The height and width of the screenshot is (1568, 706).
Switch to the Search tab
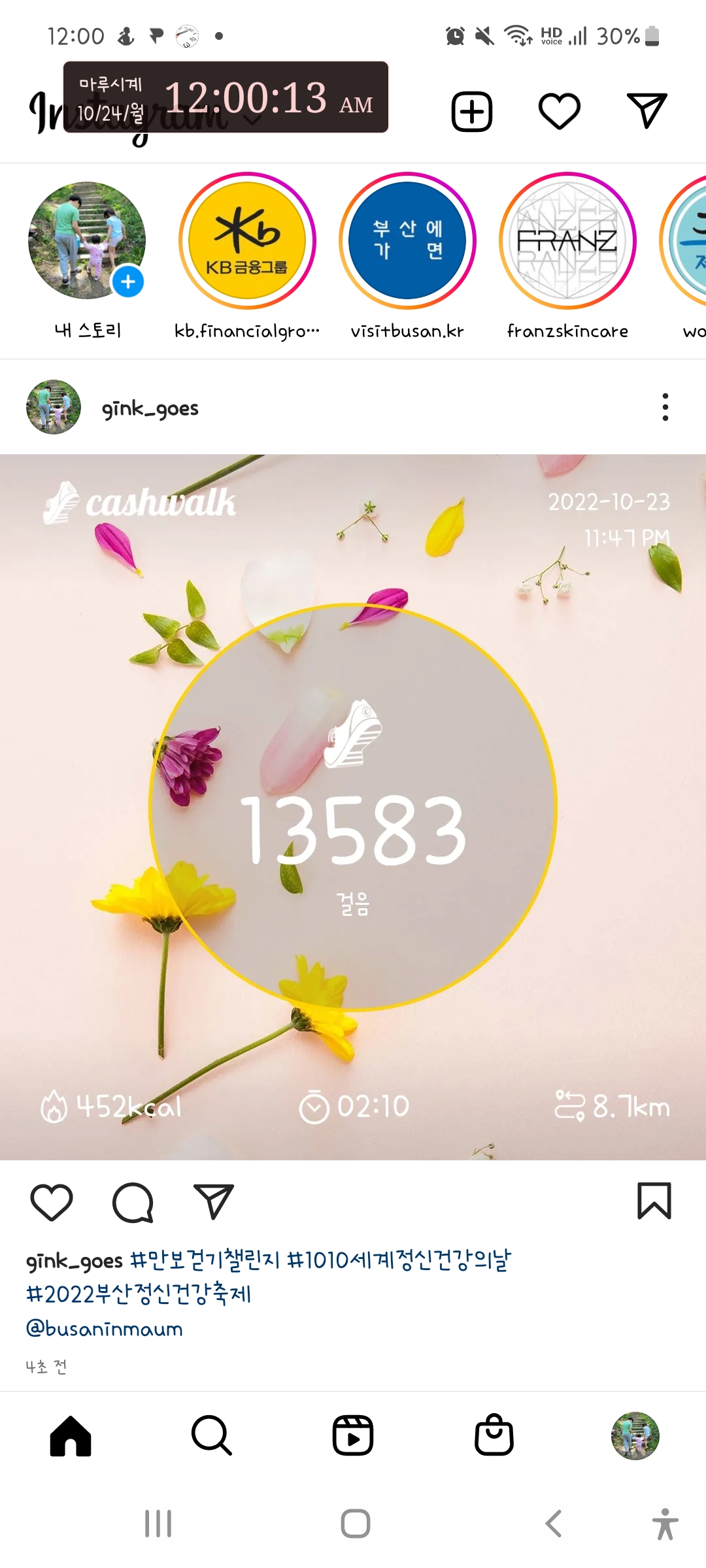(211, 1435)
